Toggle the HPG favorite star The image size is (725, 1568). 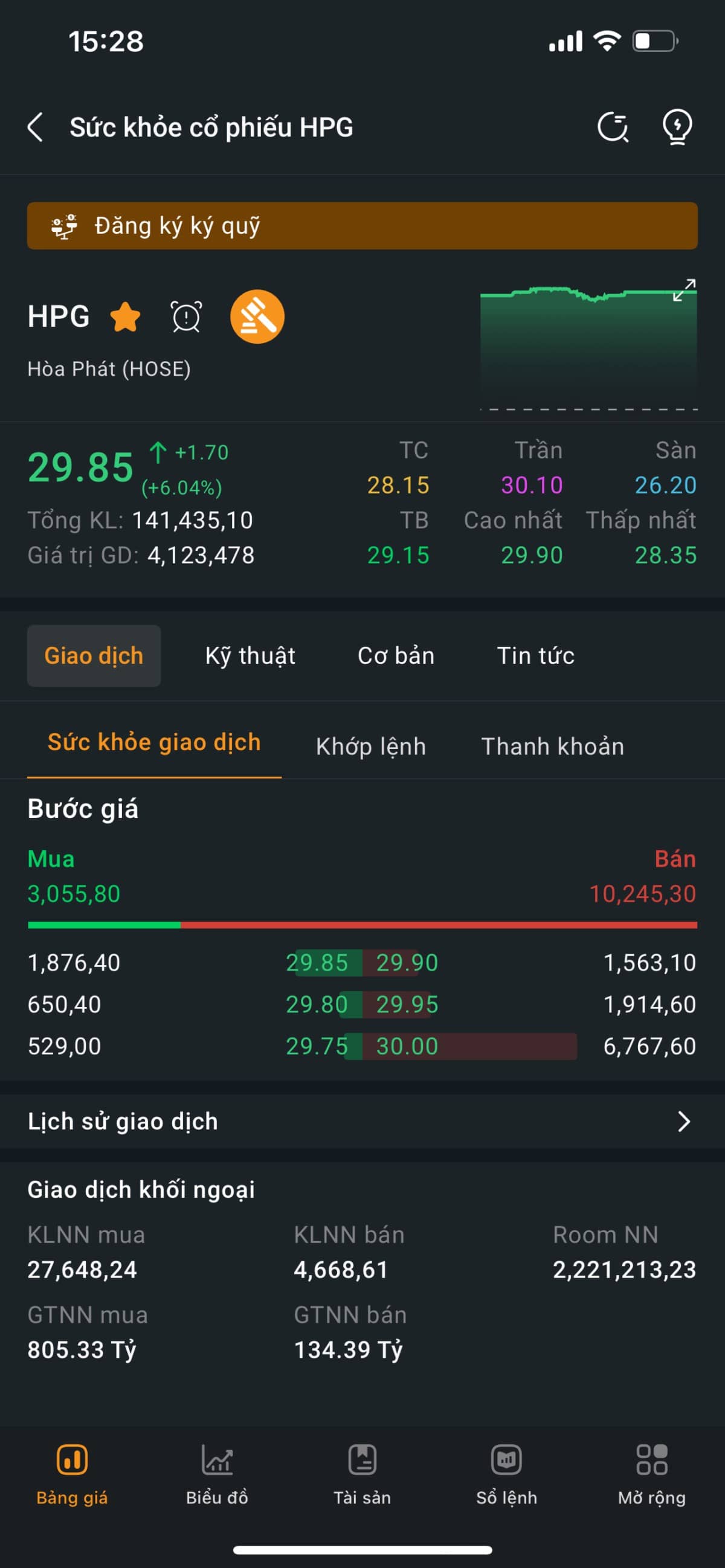126,316
